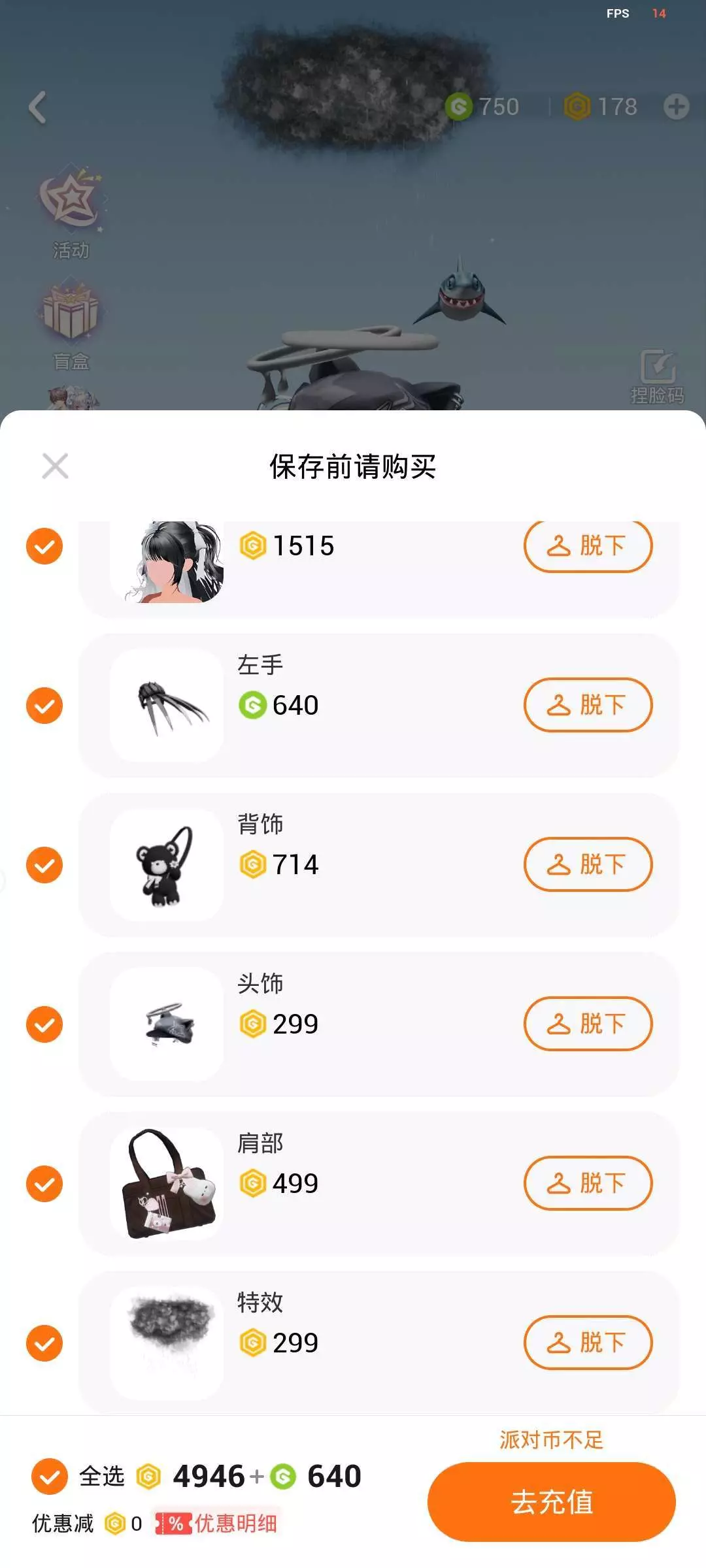Uncheck the 1515 hairstyle item
Screen dimensions: 706x1568
pyautogui.click(x=44, y=546)
